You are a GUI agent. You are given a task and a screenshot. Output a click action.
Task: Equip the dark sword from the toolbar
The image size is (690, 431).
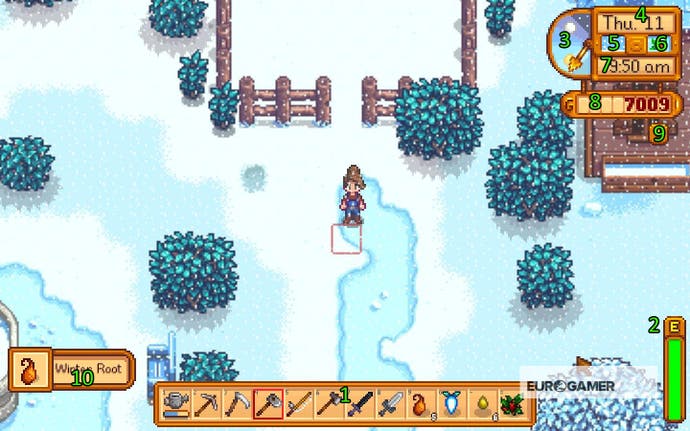pos(360,404)
